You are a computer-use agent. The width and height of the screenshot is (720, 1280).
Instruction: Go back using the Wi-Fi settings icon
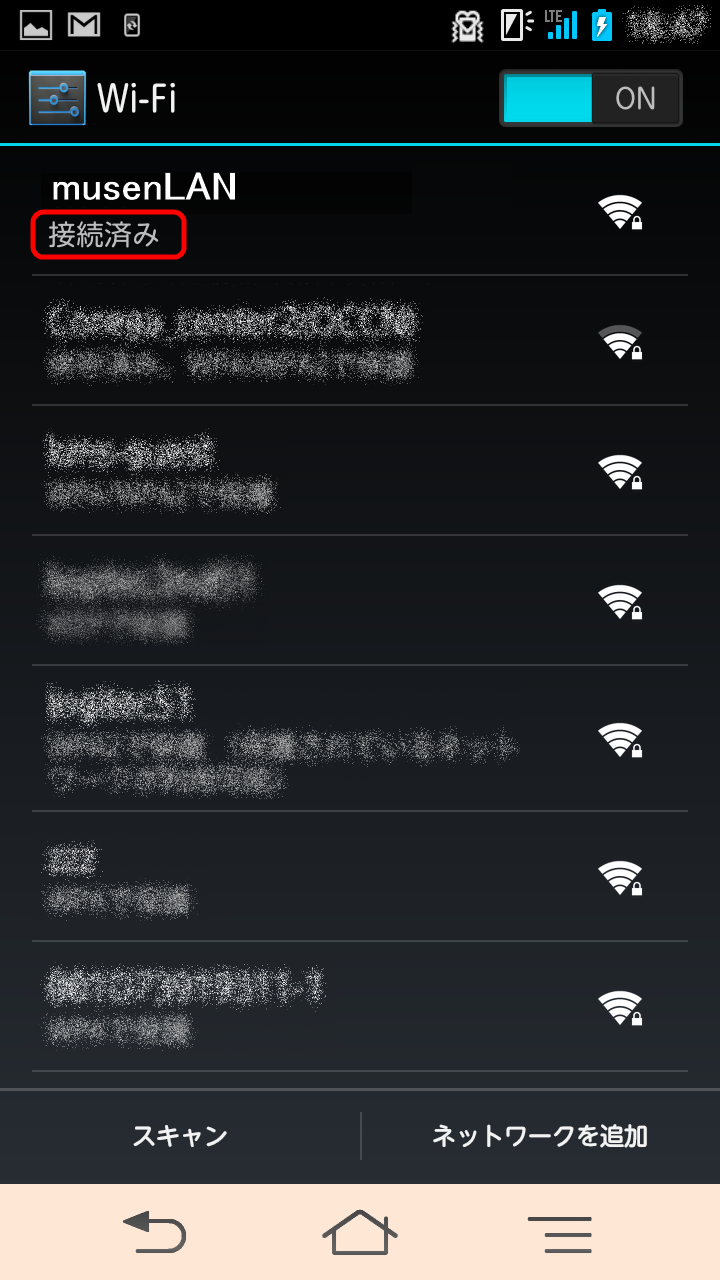(x=57, y=98)
